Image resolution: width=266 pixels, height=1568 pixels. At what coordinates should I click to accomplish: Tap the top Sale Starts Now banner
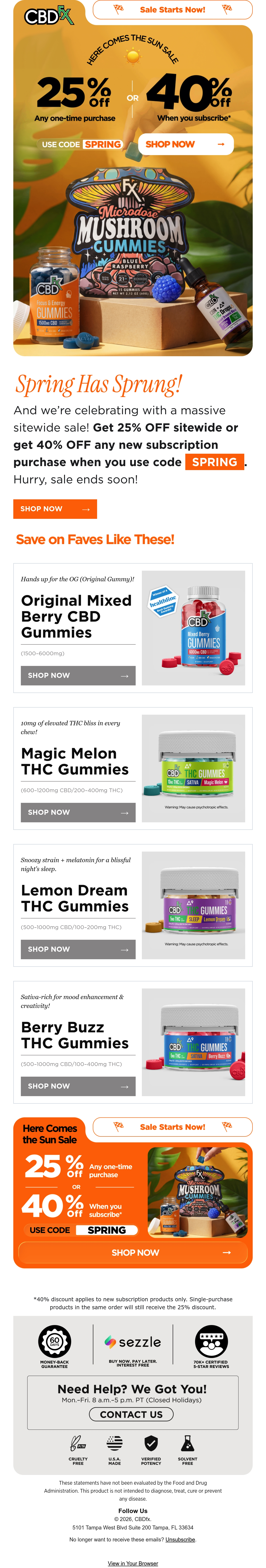(172, 10)
